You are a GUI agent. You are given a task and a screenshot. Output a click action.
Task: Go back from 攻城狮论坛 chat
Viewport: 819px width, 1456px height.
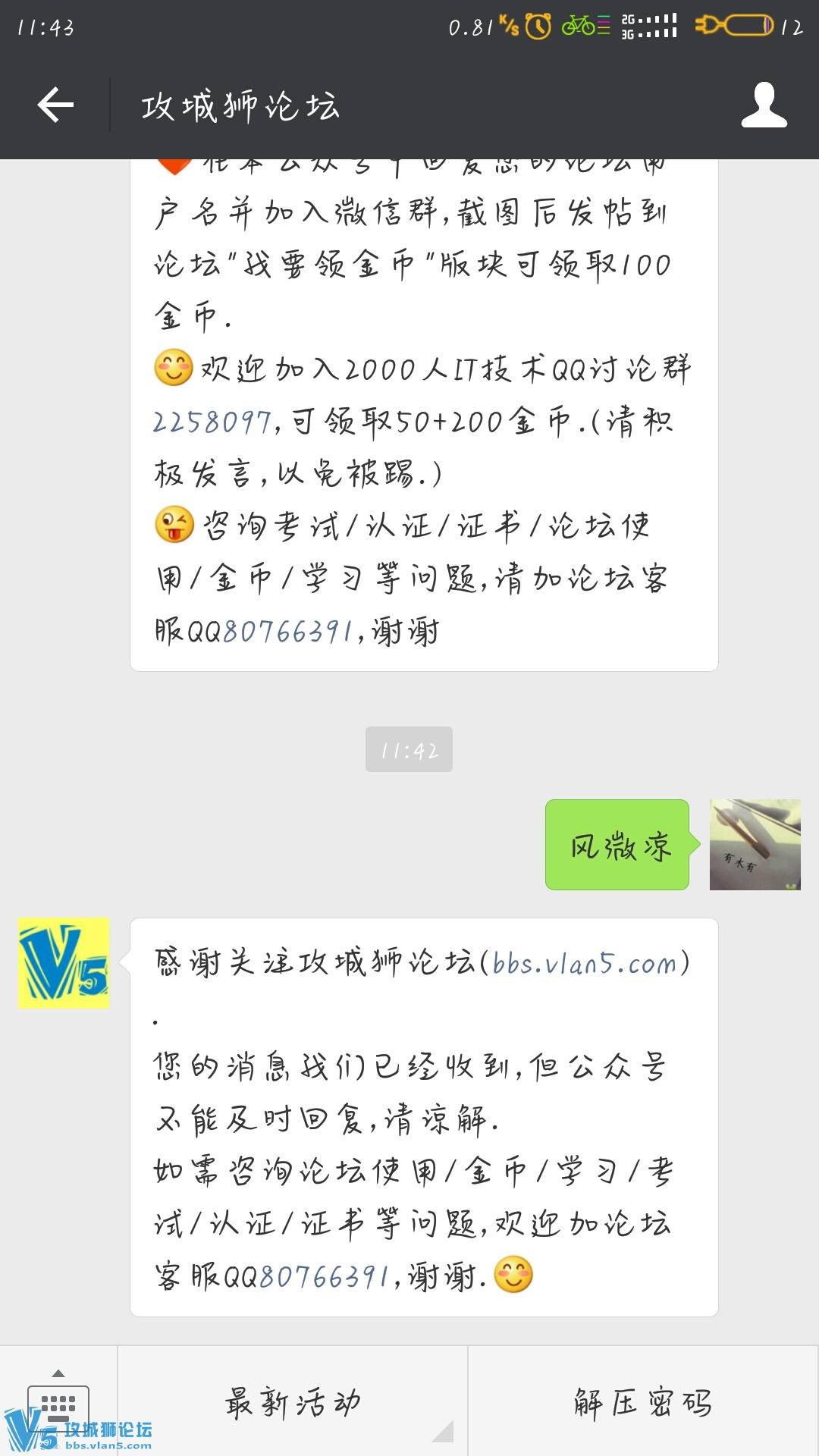(x=55, y=105)
